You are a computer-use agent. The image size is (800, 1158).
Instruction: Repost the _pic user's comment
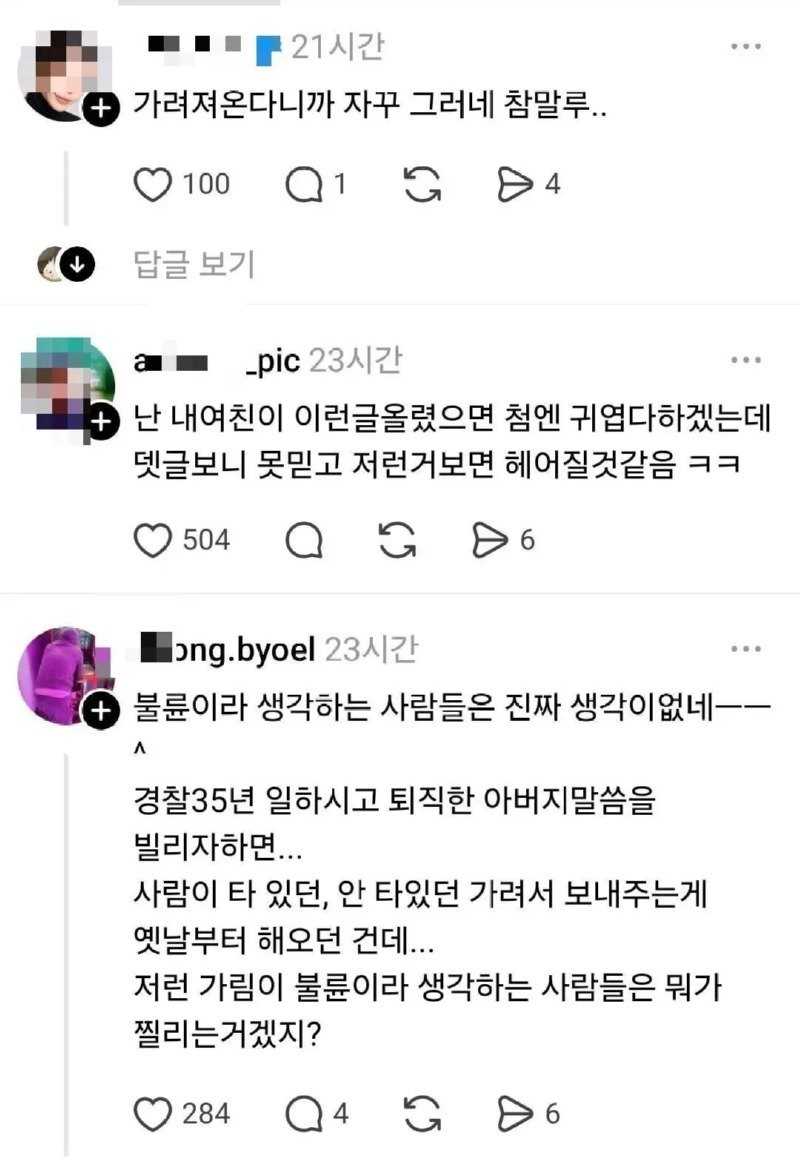(x=401, y=540)
